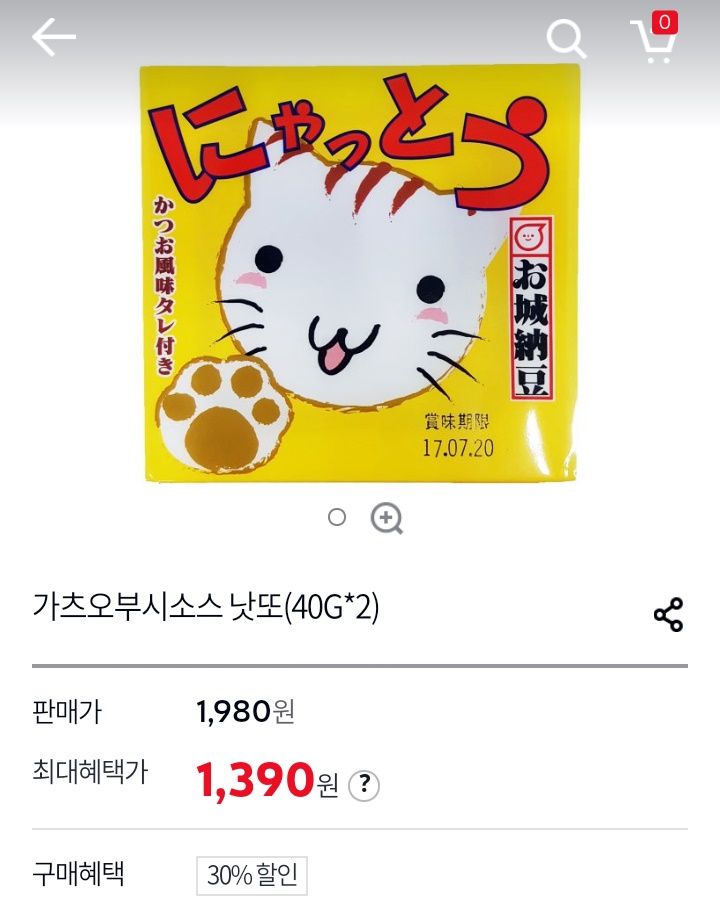720x912 pixels.
Task: Open the search magnifier
Action: (566, 39)
